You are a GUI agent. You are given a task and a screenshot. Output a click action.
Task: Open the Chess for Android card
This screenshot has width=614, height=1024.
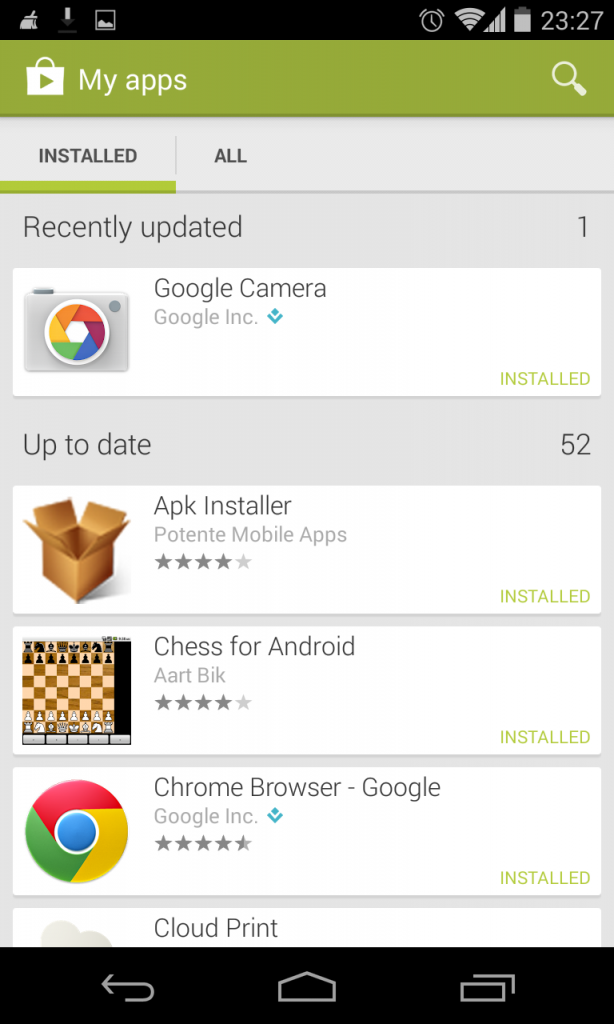(x=307, y=690)
